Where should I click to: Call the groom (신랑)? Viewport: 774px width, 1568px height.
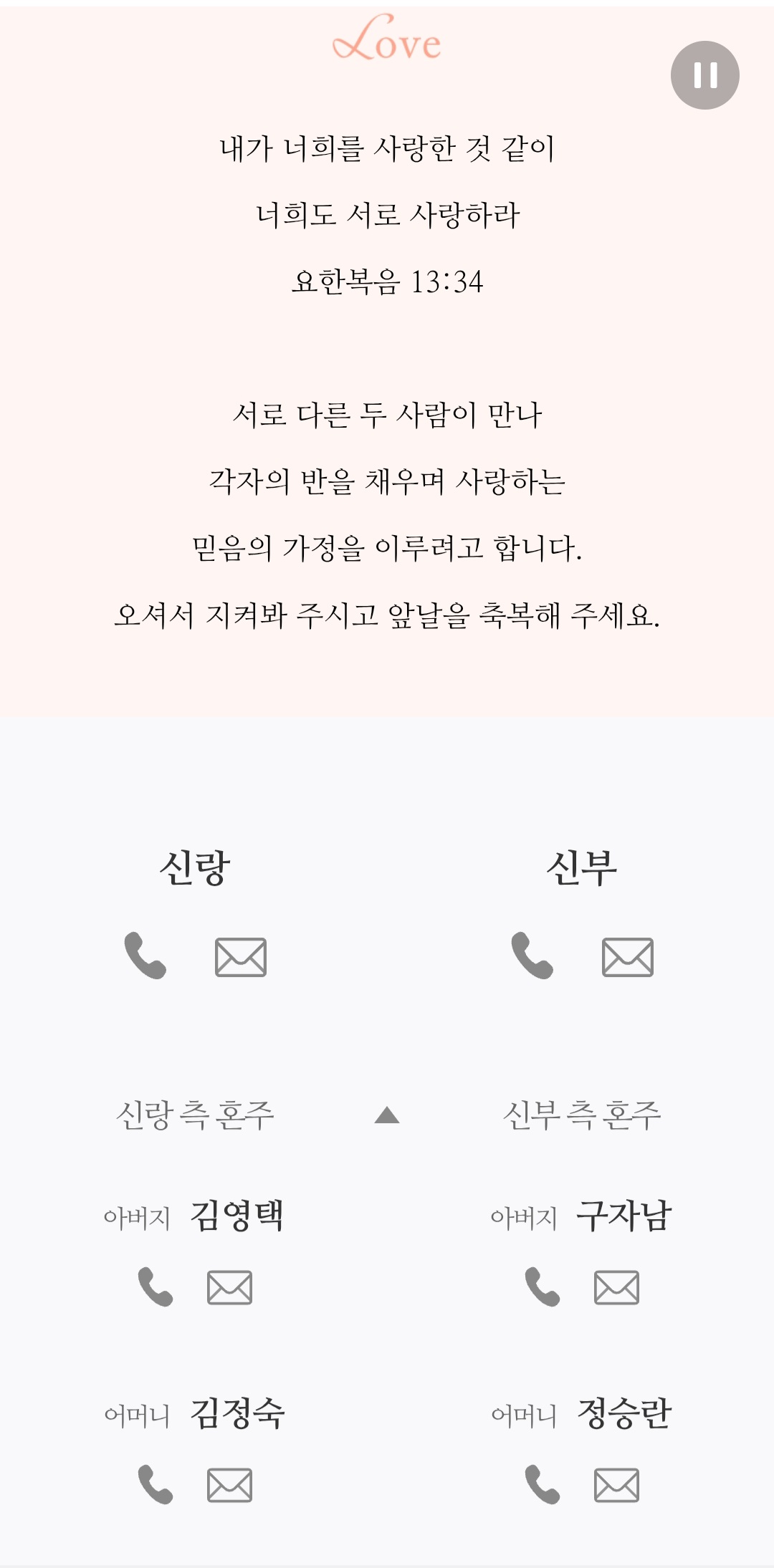[145, 956]
